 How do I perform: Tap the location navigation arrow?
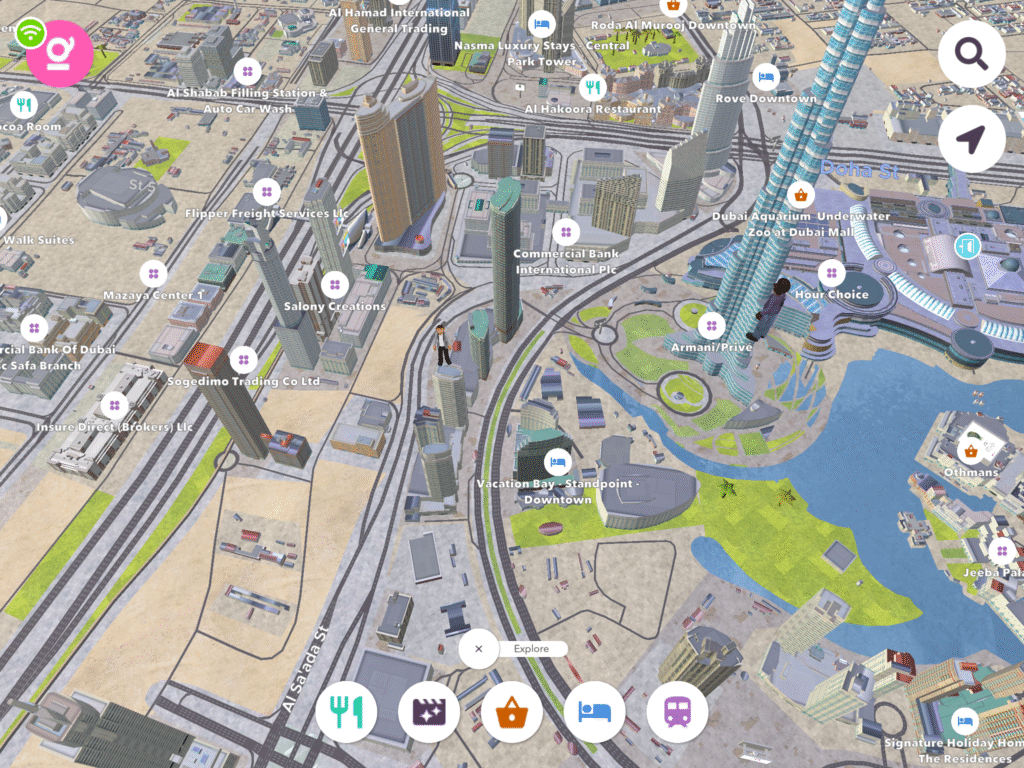pos(971,139)
